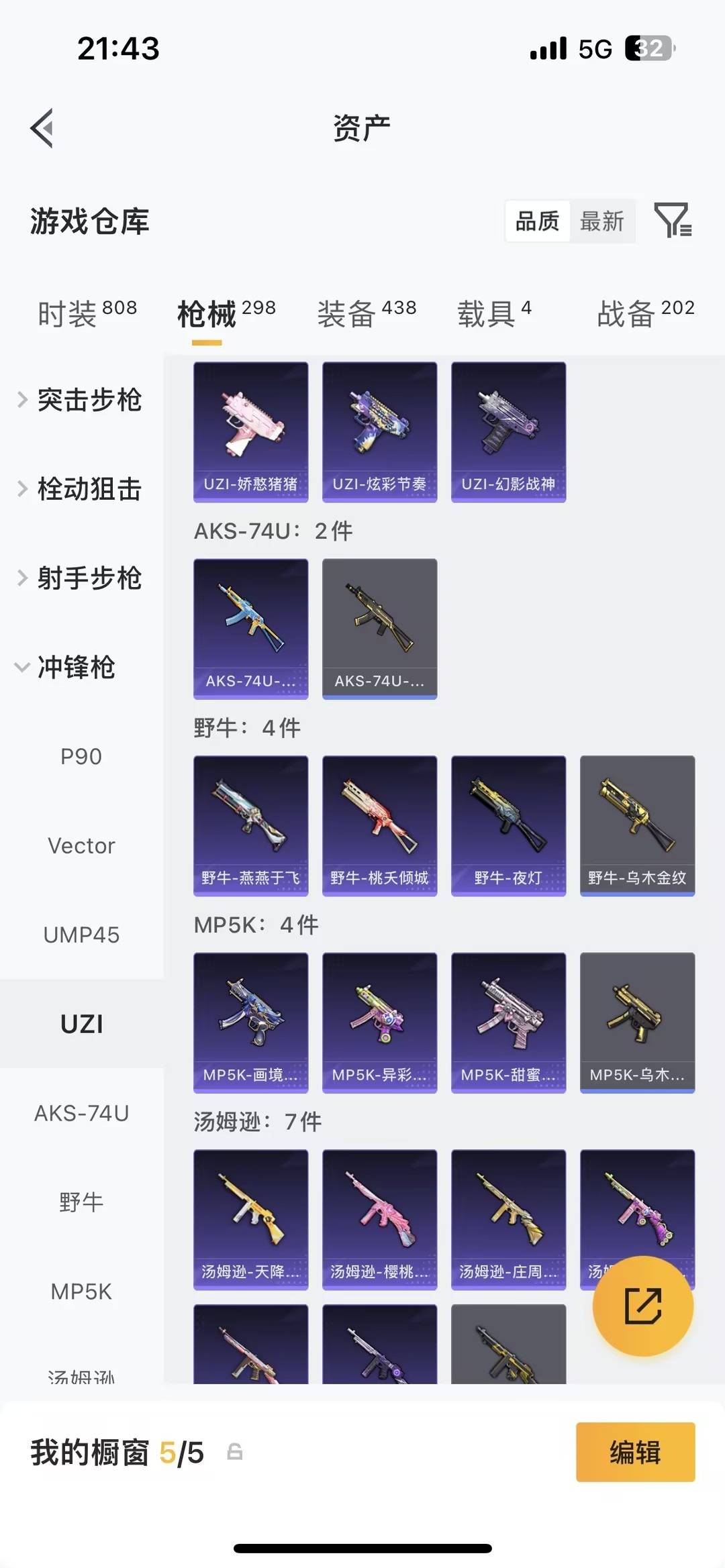Expand the 栓动狙击 category
This screenshot has height=1568, width=725.
89,489
